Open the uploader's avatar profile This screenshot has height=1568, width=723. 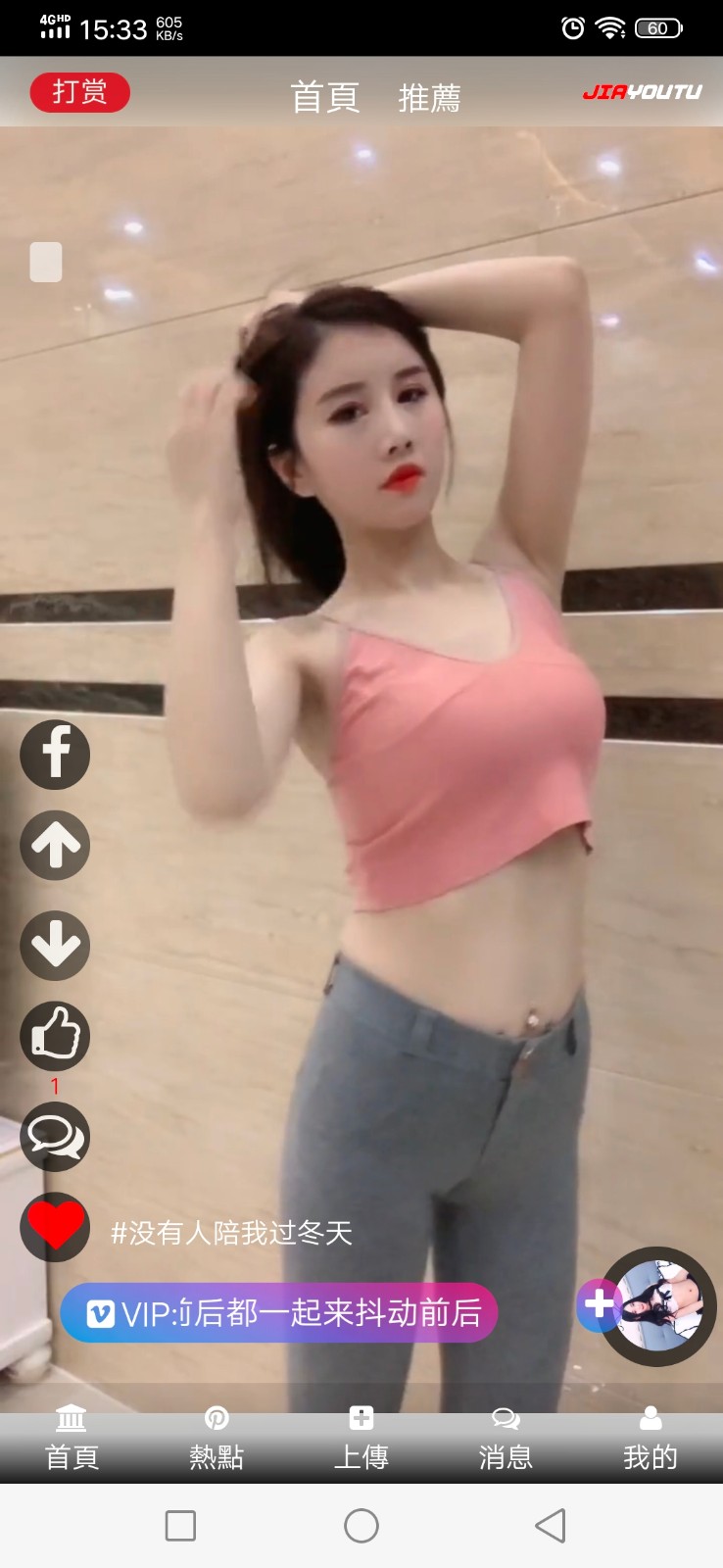tap(659, 1305)
